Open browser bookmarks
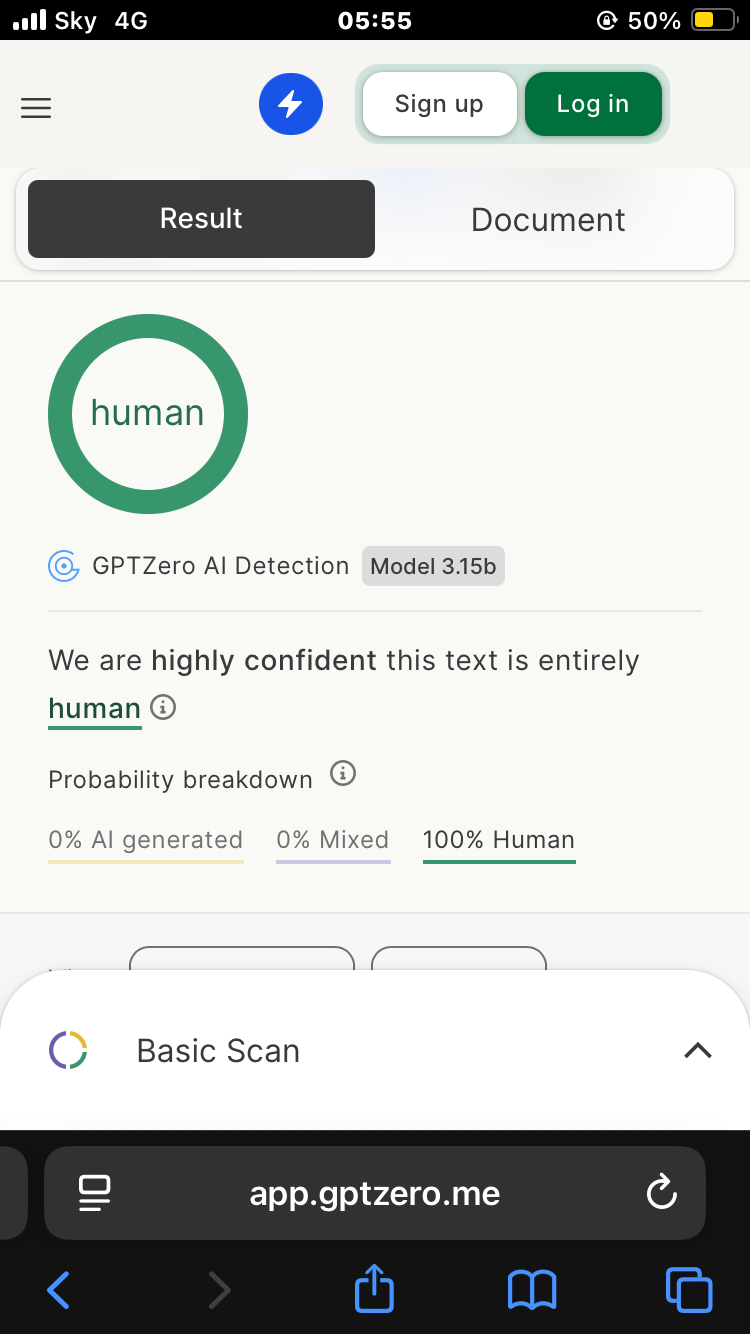 click(x=532, y=1290)
